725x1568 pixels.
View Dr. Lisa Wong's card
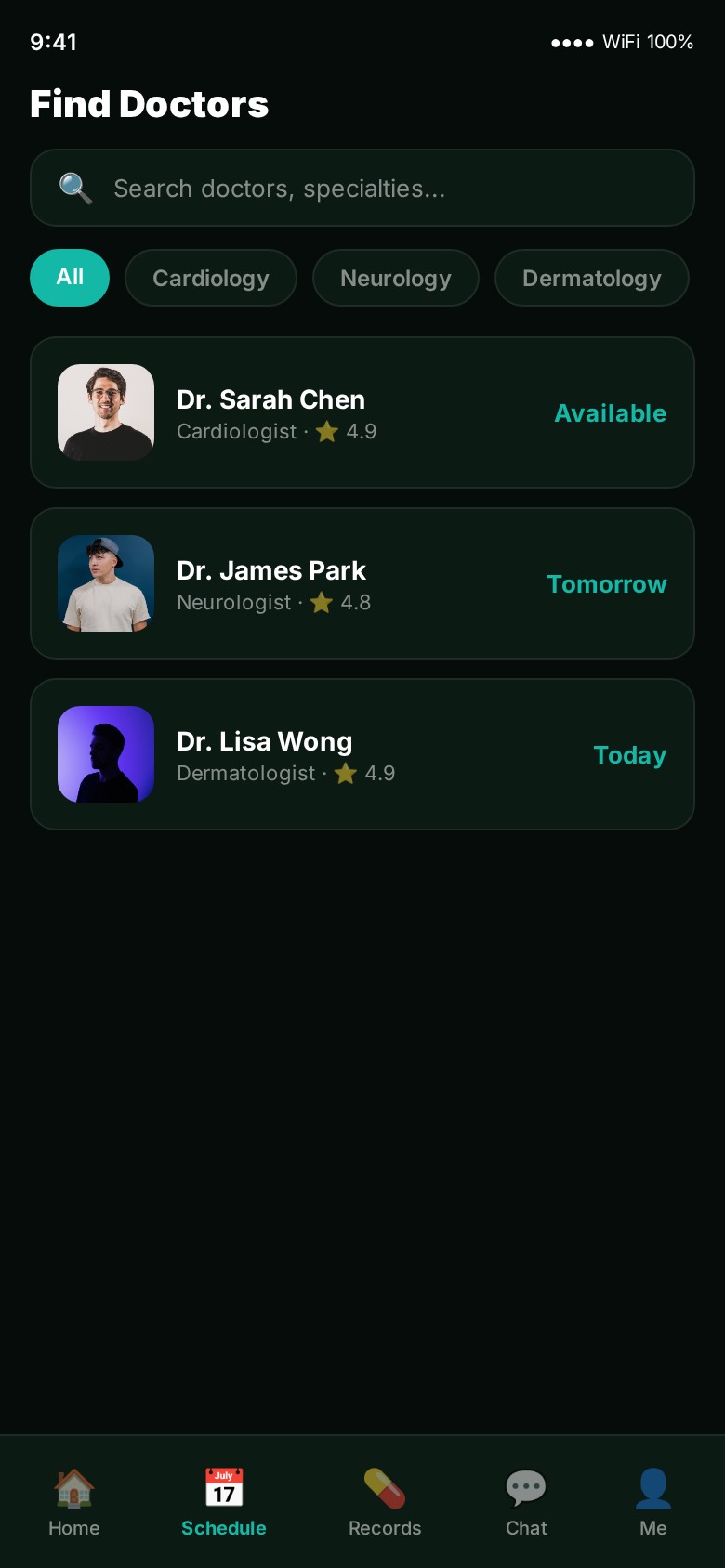pos(362,754)
